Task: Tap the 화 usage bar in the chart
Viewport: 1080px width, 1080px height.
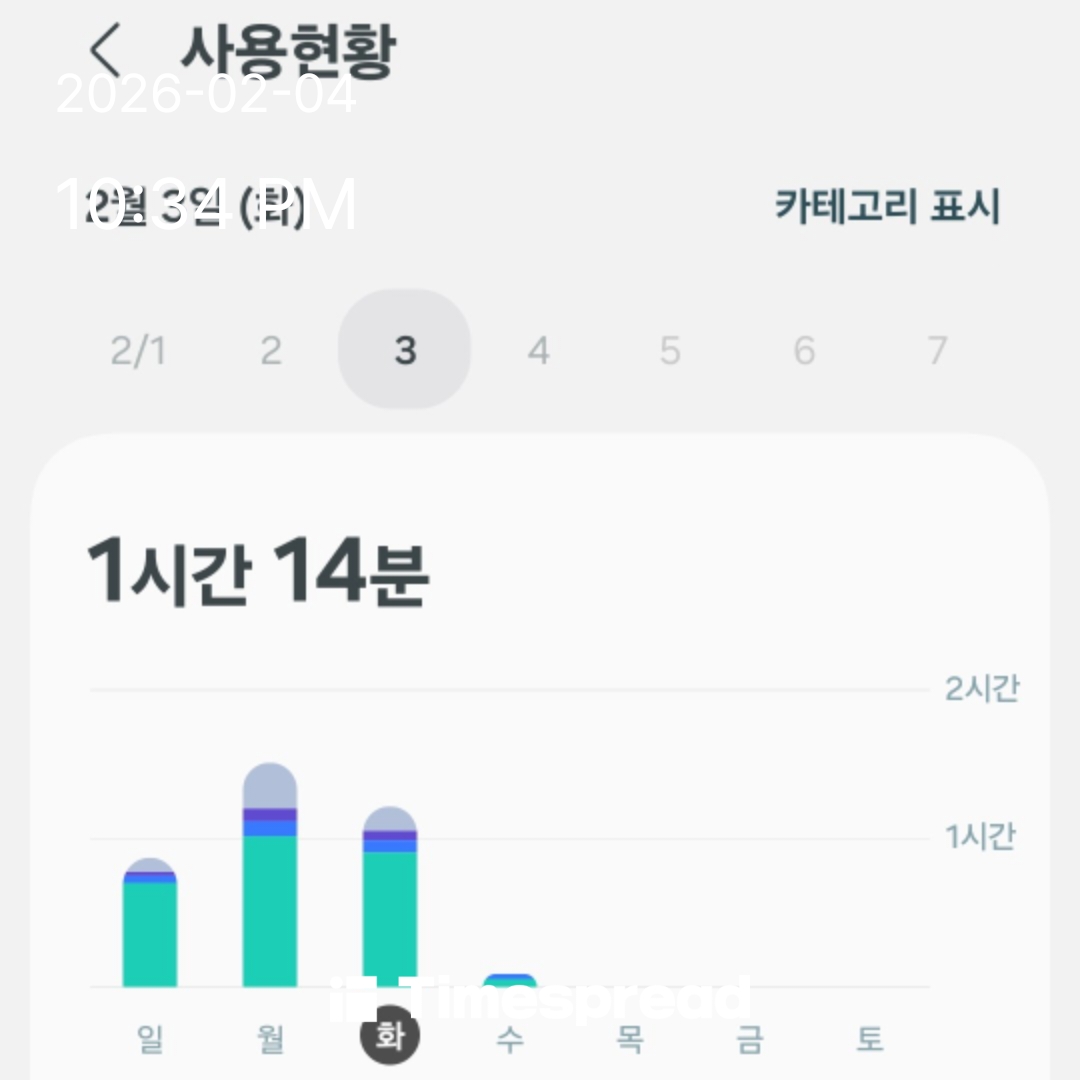Action: click(x=390, y=900)
